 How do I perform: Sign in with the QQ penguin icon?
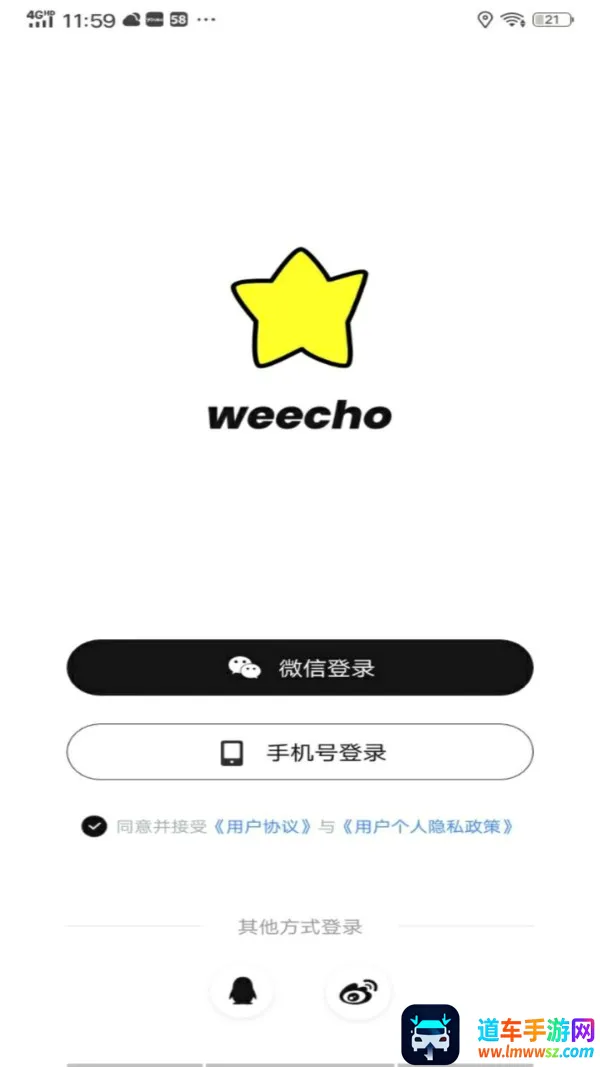[241, 990]
